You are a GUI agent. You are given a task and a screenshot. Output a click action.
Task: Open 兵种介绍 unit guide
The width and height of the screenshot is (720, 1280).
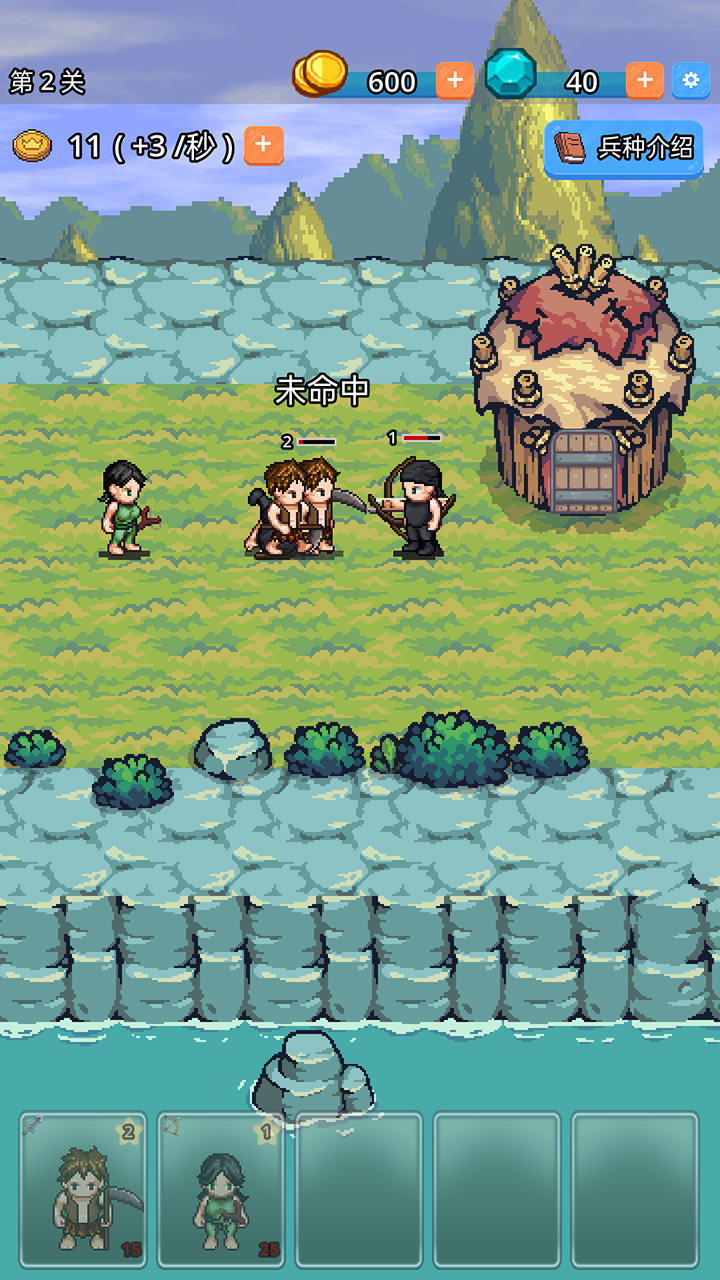624,148
